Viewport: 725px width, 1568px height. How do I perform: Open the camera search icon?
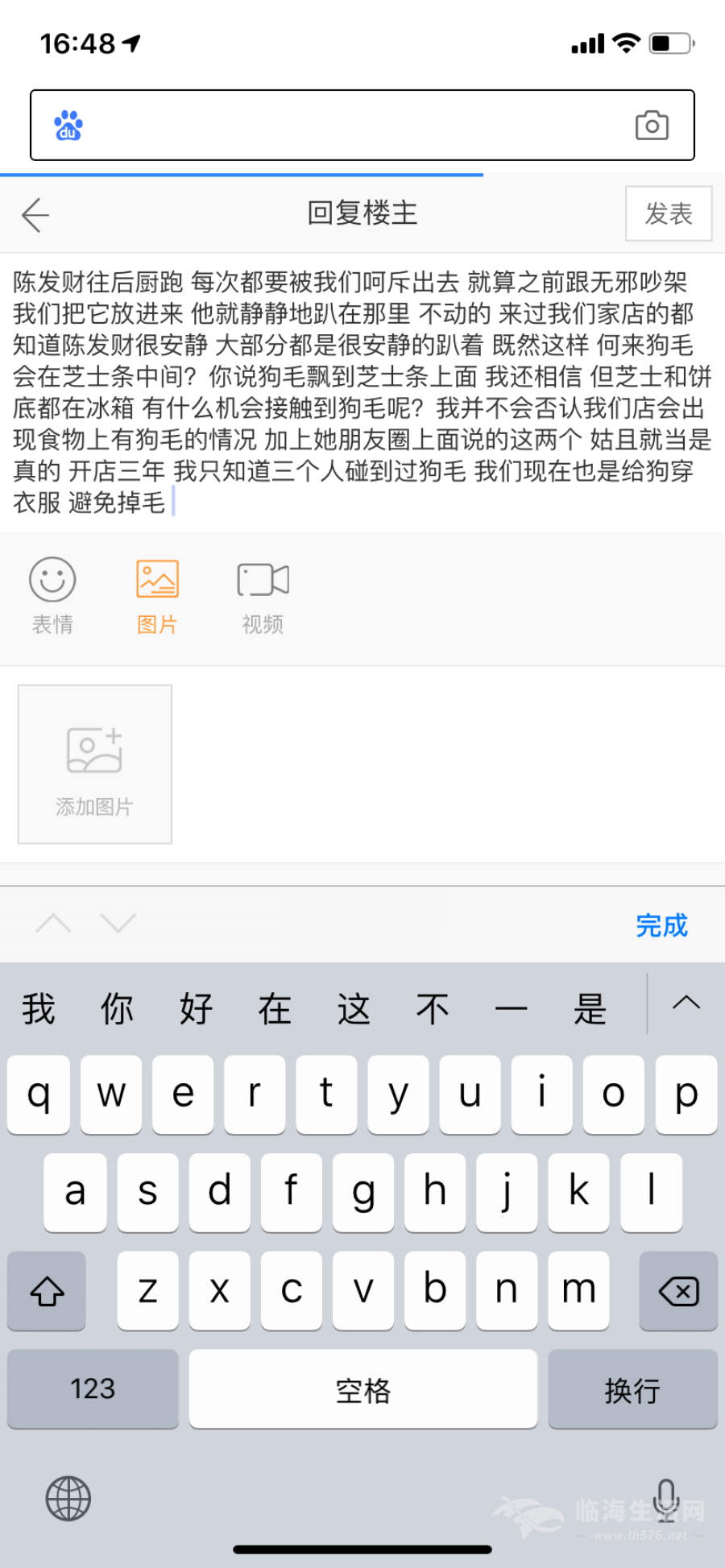pos(652,126)
